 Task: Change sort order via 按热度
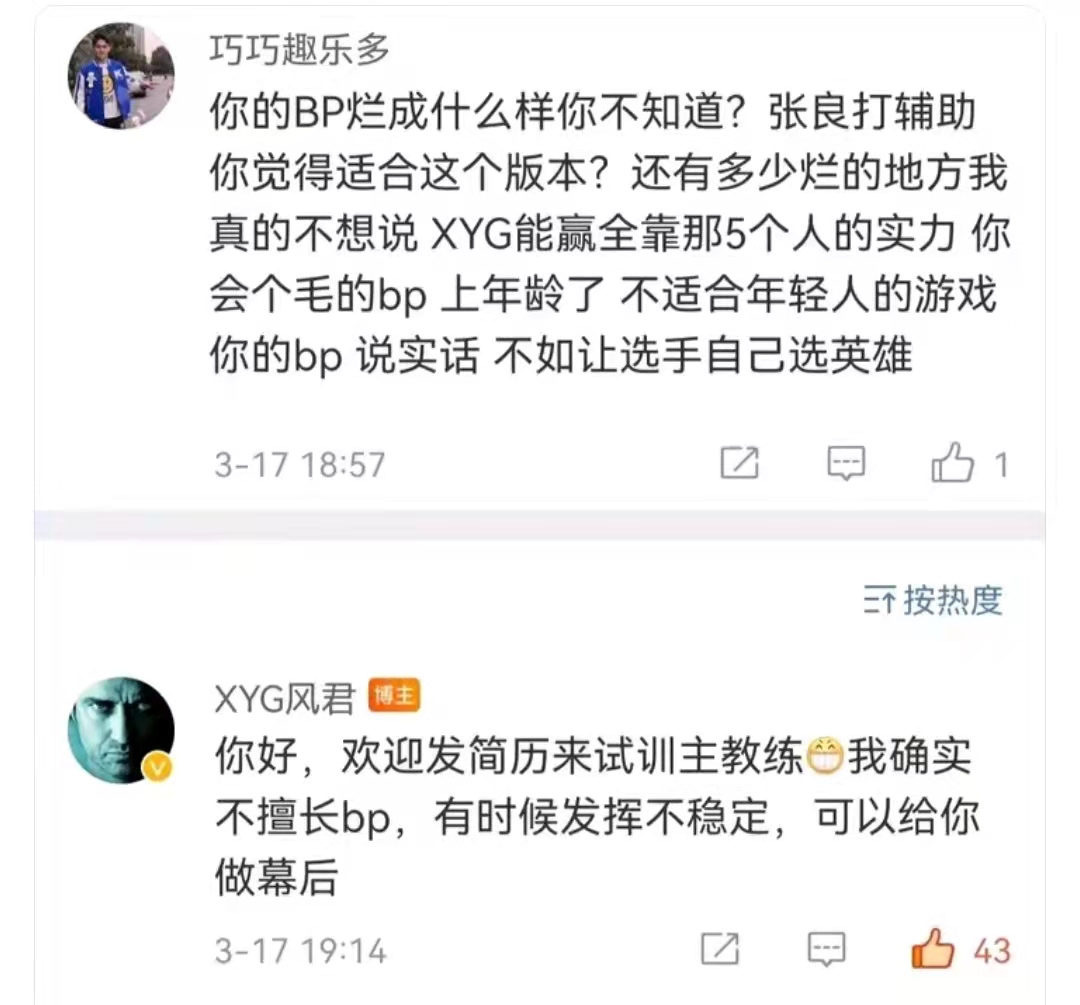point(933,601)
